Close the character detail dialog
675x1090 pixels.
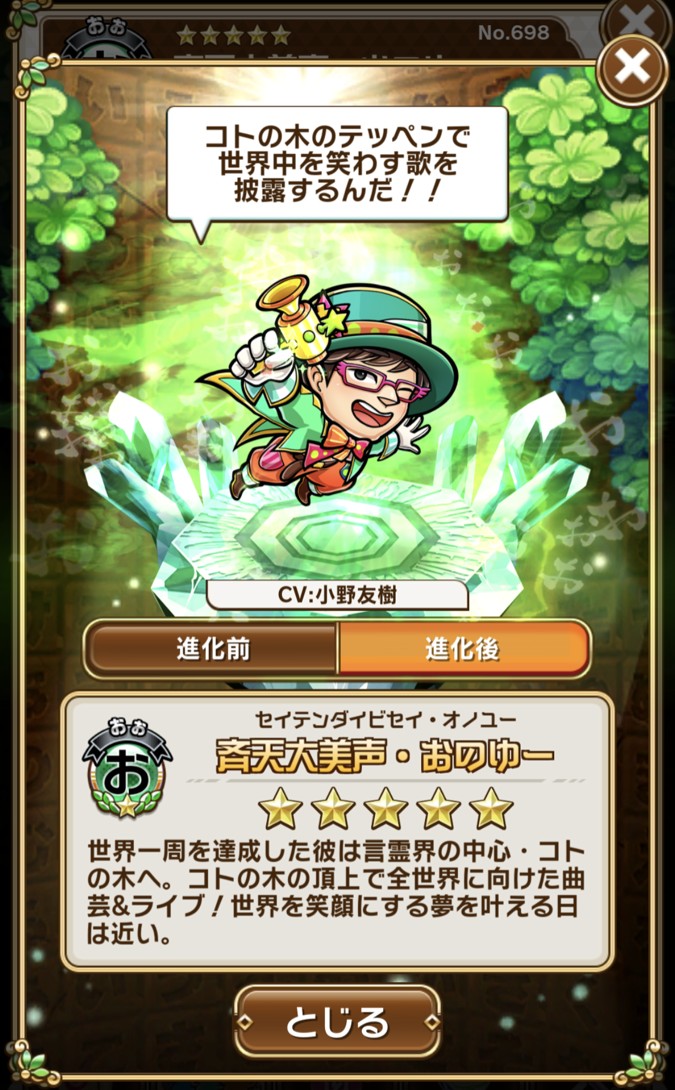click(x=632, y=67)
